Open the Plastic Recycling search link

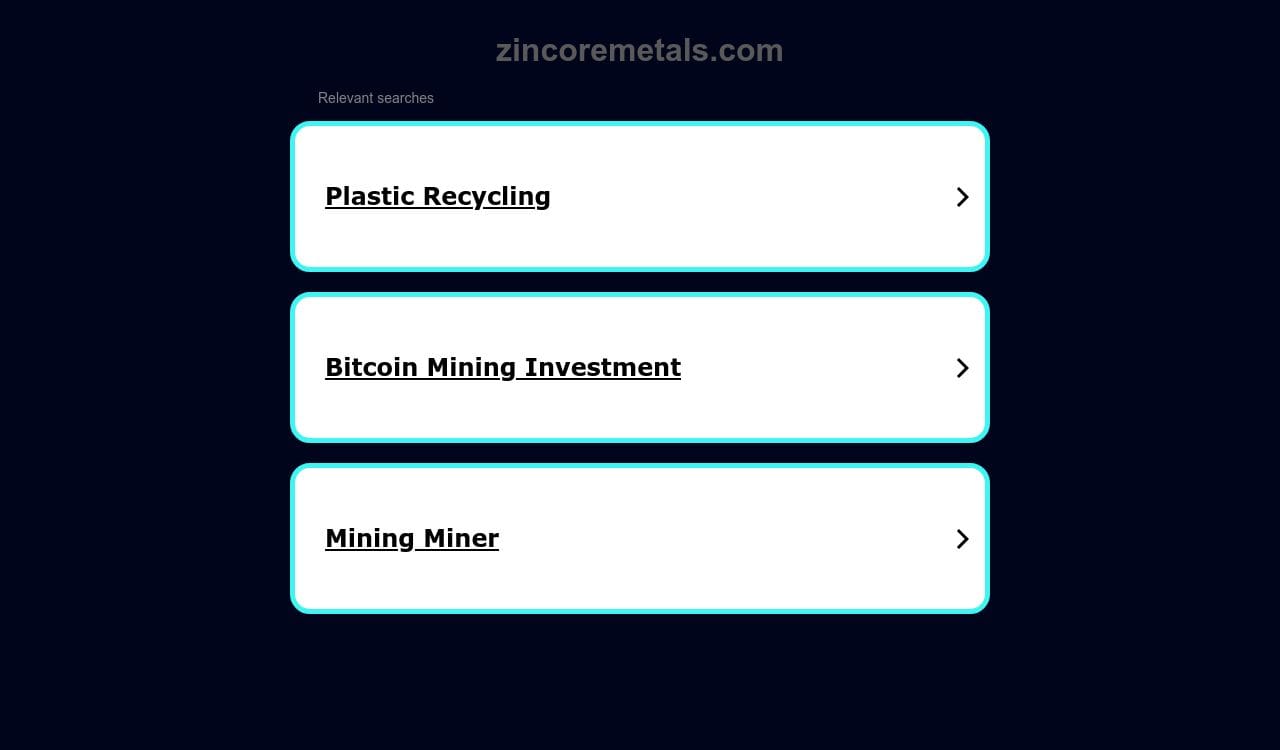[x=438, y=196]
